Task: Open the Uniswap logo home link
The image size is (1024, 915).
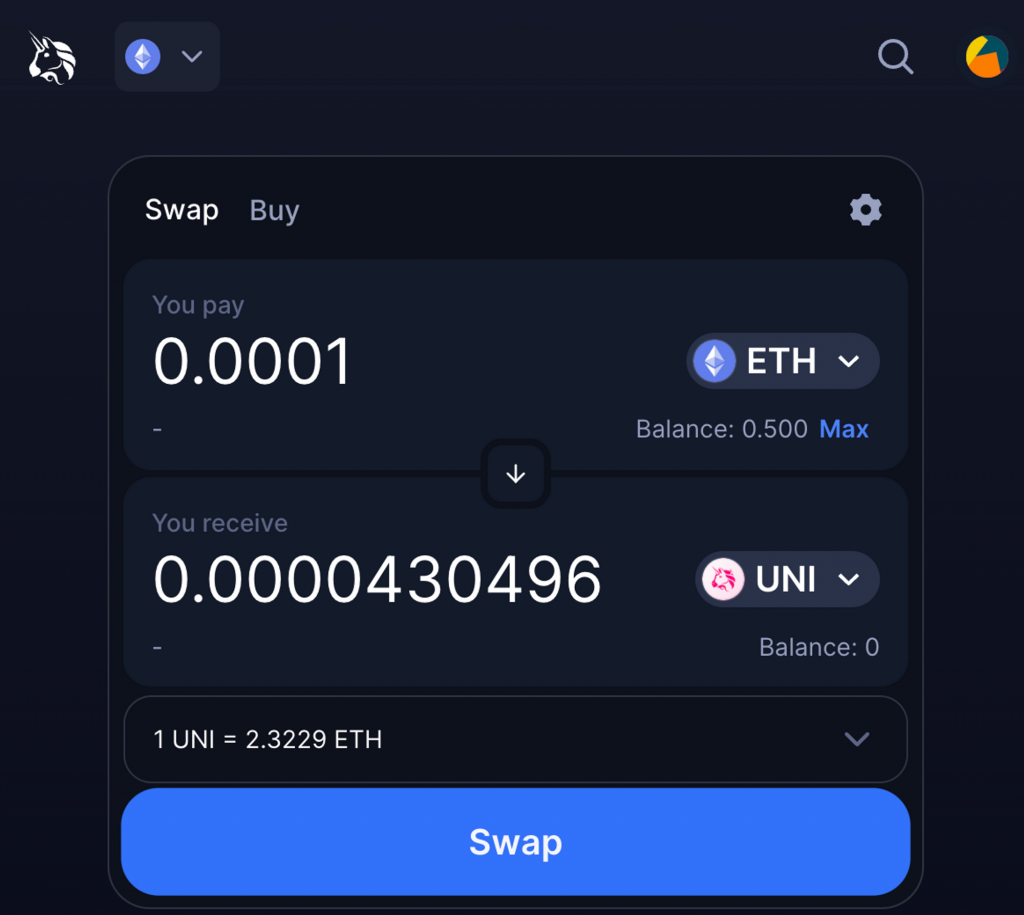Action: tap(52, 57)
